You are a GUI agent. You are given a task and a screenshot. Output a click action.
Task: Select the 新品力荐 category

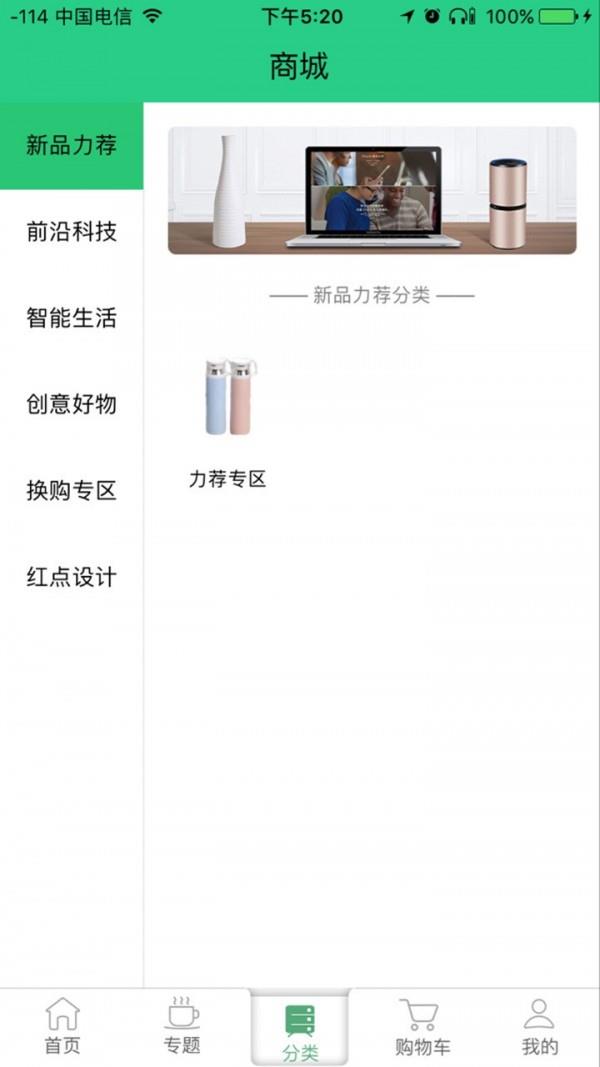tap(71, 146)
